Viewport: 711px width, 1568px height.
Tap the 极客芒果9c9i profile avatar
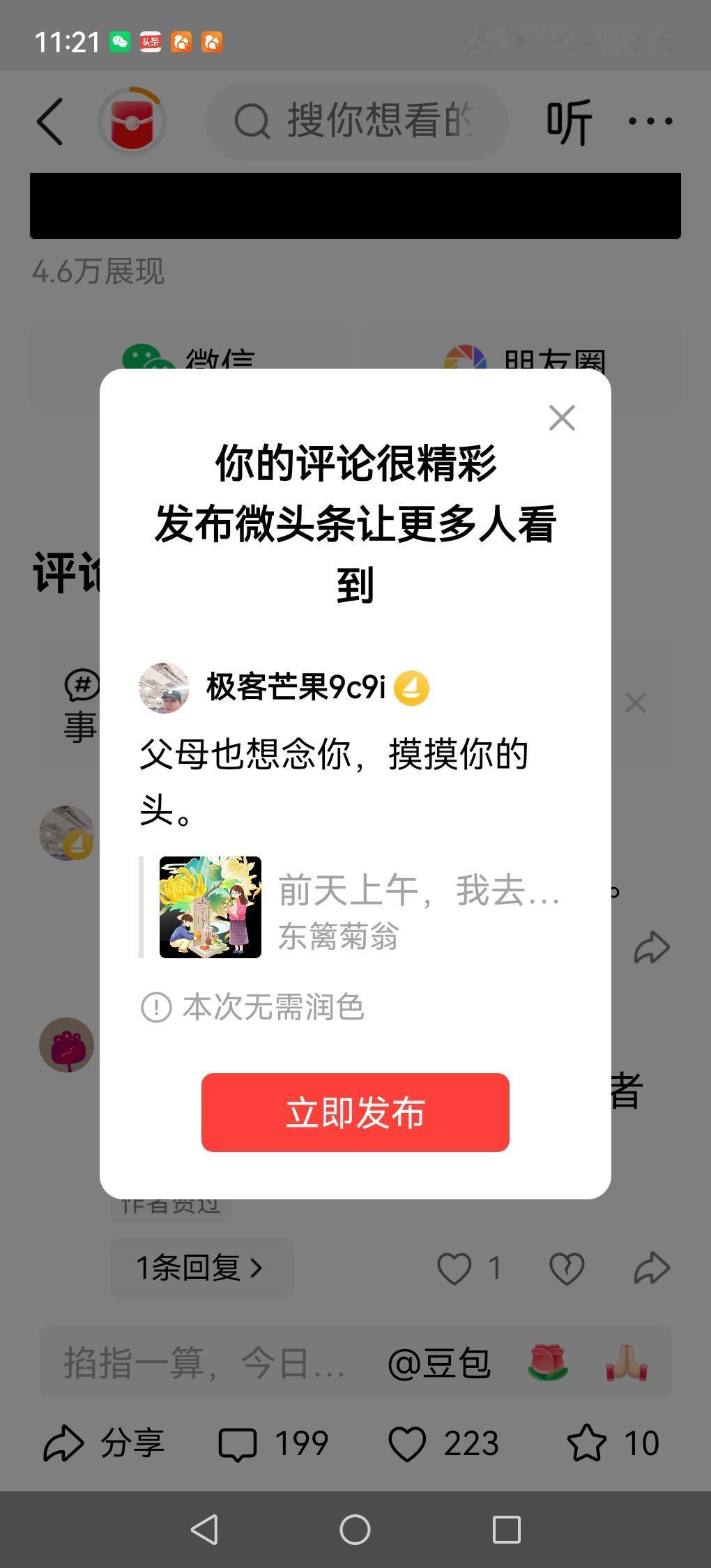tap(164, 689)
